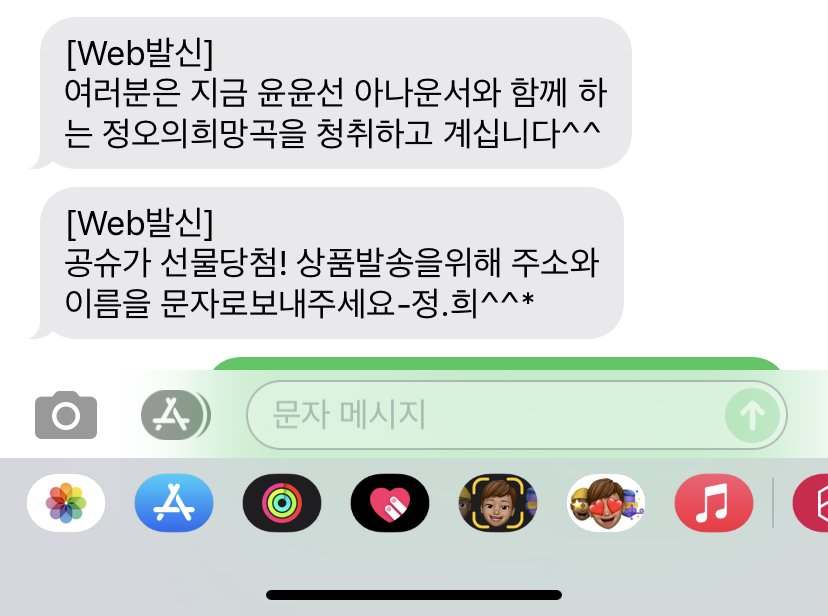828x616 pixels.
Task: Open the App Store for iMessage
Action: (x=174, y=503)
